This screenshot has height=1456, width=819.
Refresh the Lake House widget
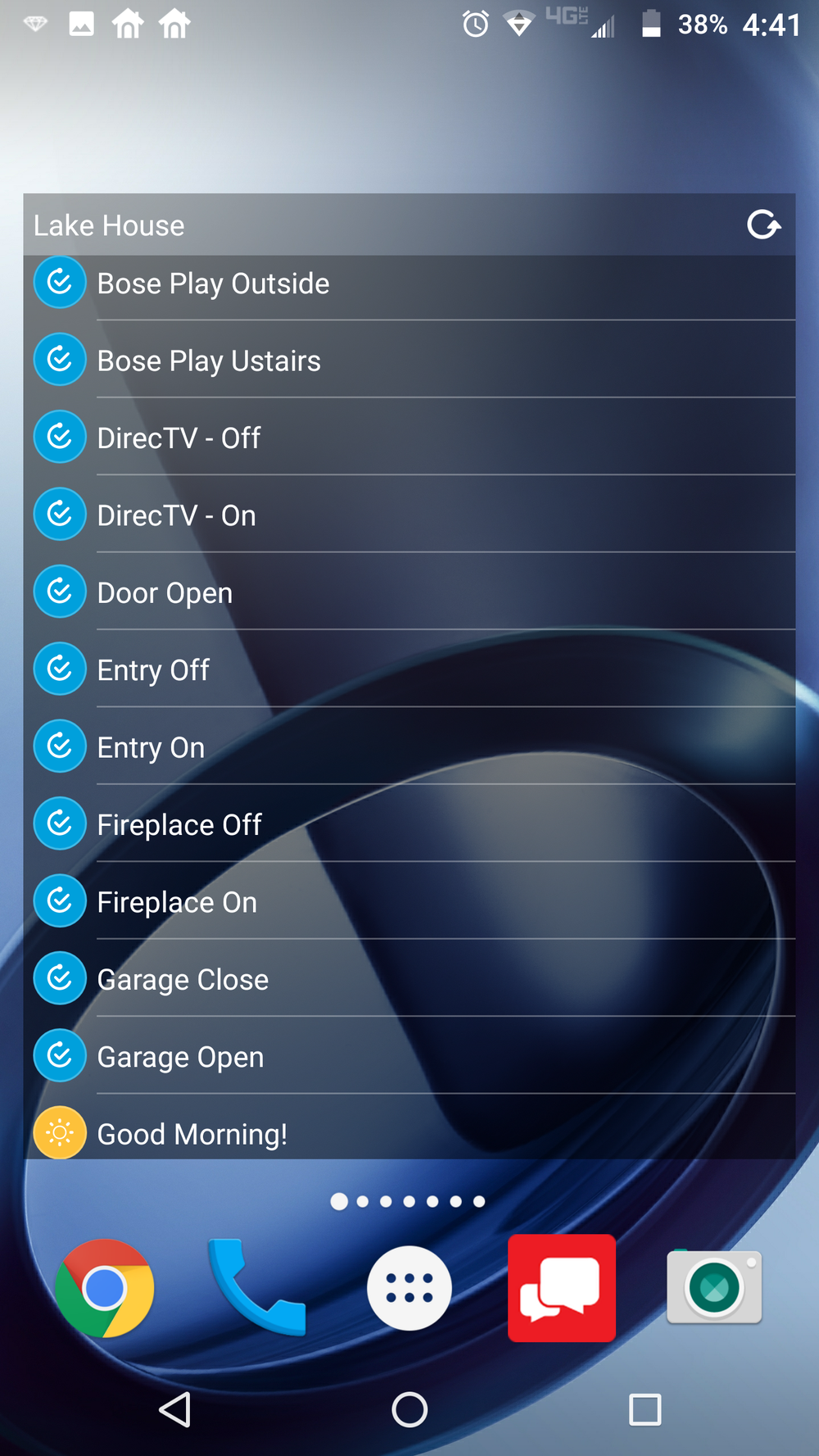tap(763, 225)
